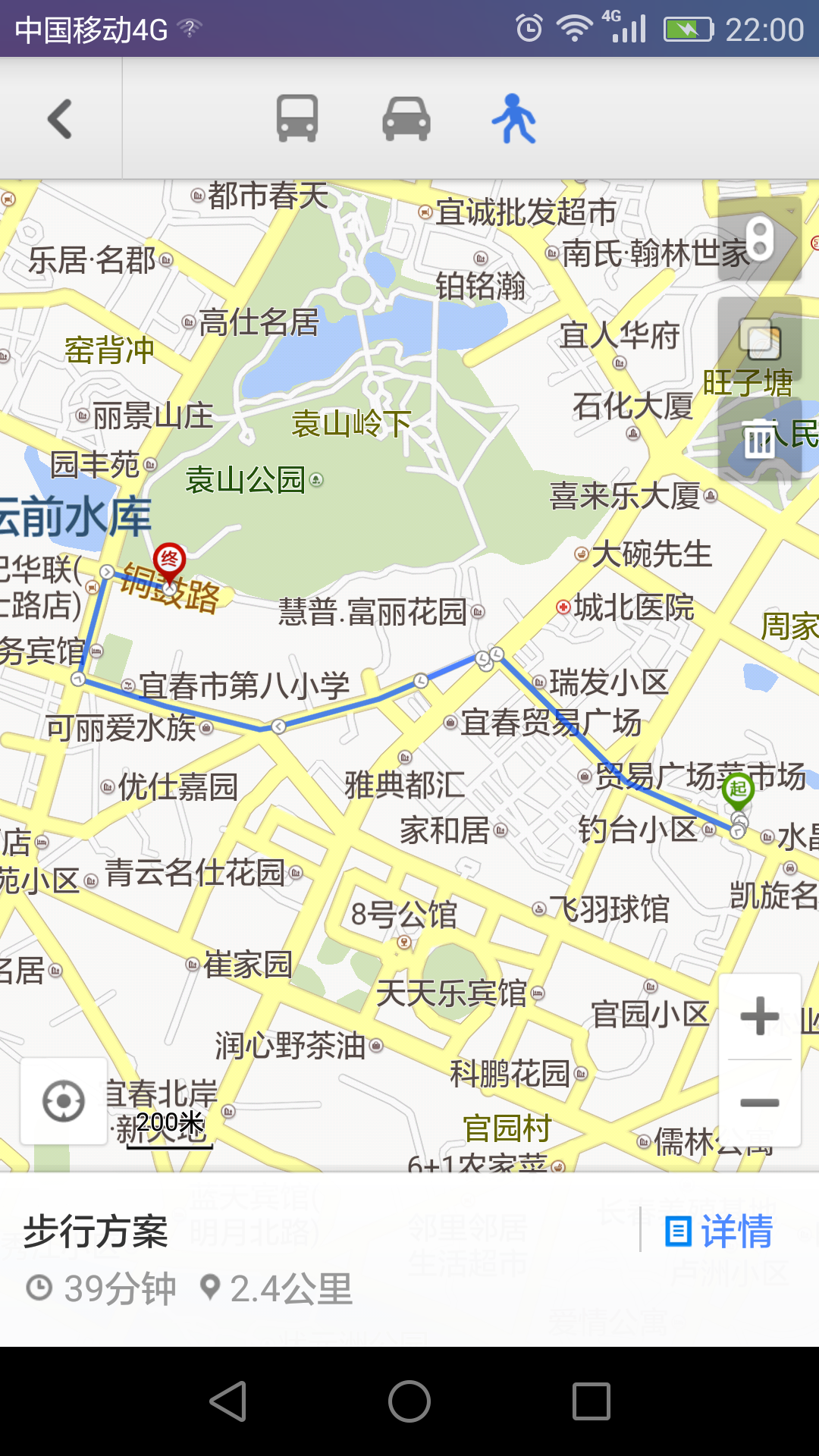819x1456 pixels.
Task: Switch to bus route mode
Action: (x=297, y=118)
